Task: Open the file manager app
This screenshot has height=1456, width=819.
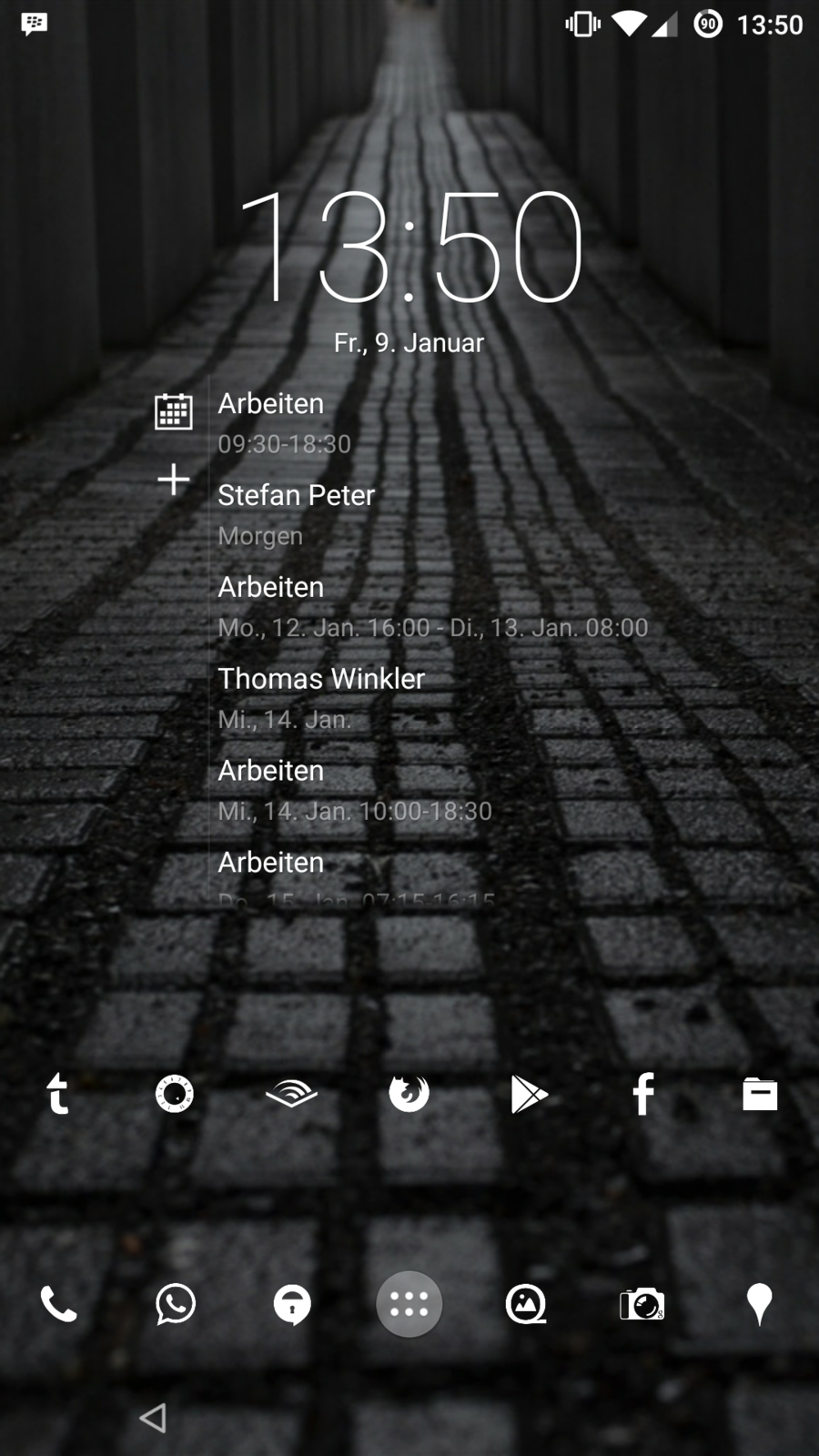Action: click(x=760, y=1094)
